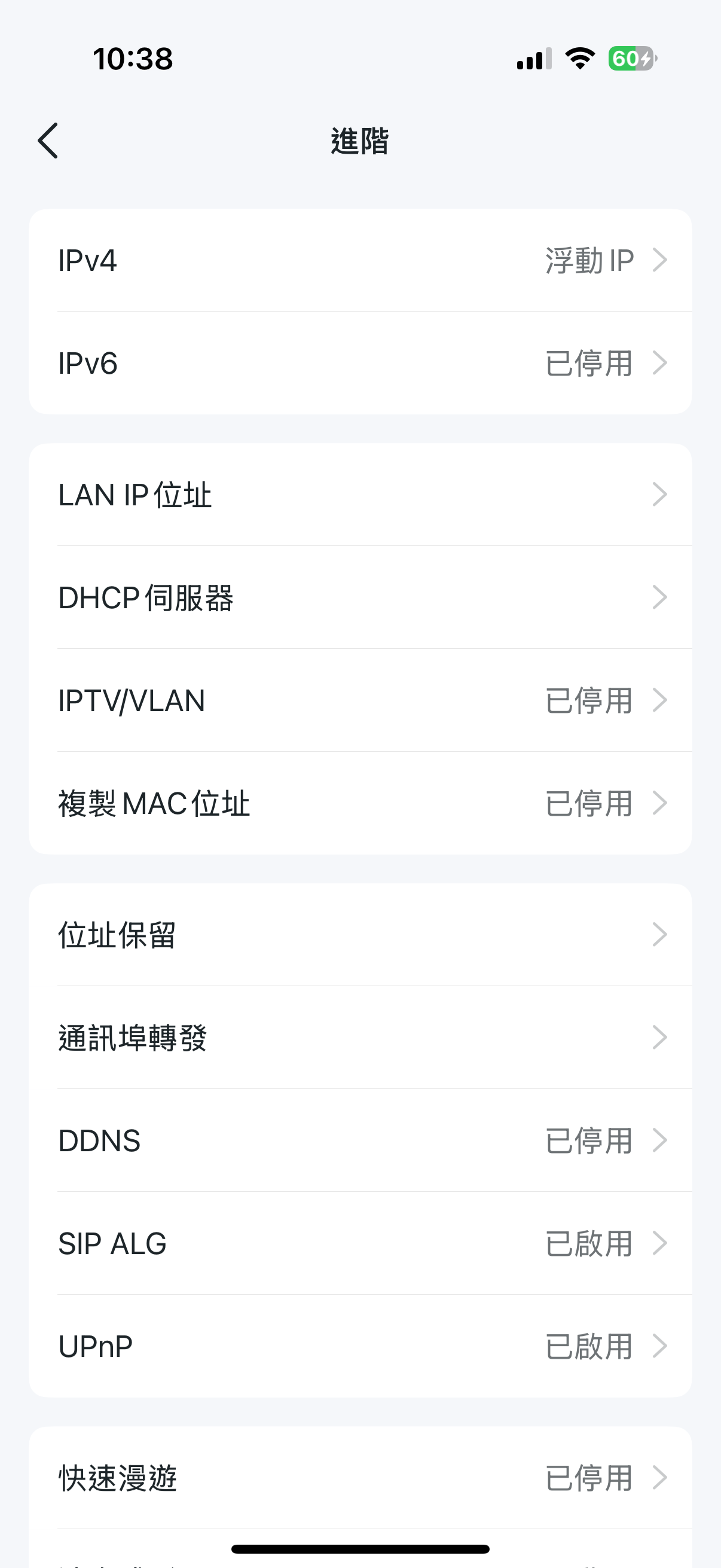Go back from the 進階 page

(48, 141)
